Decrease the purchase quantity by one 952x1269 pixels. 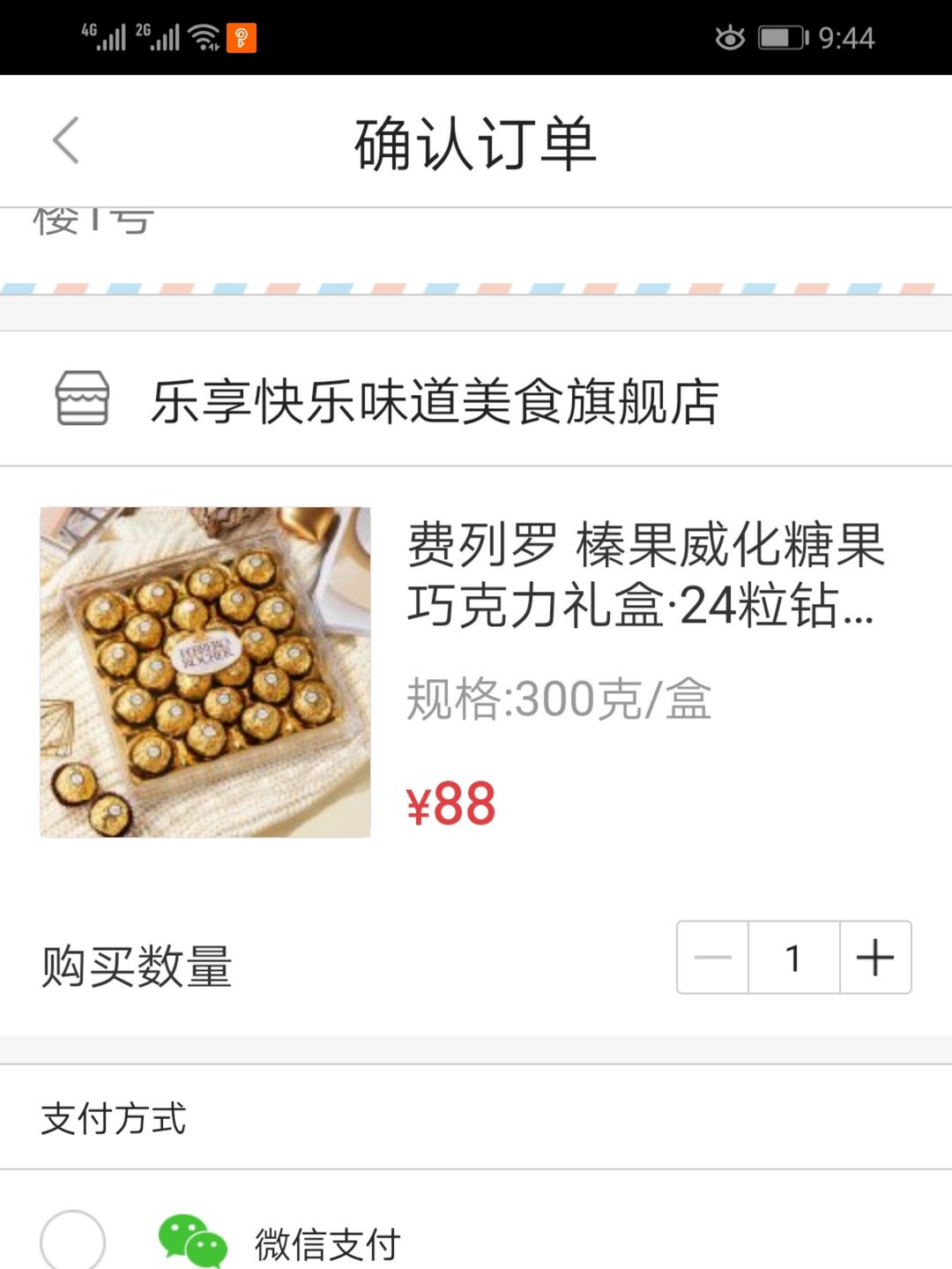pos(713,958)
